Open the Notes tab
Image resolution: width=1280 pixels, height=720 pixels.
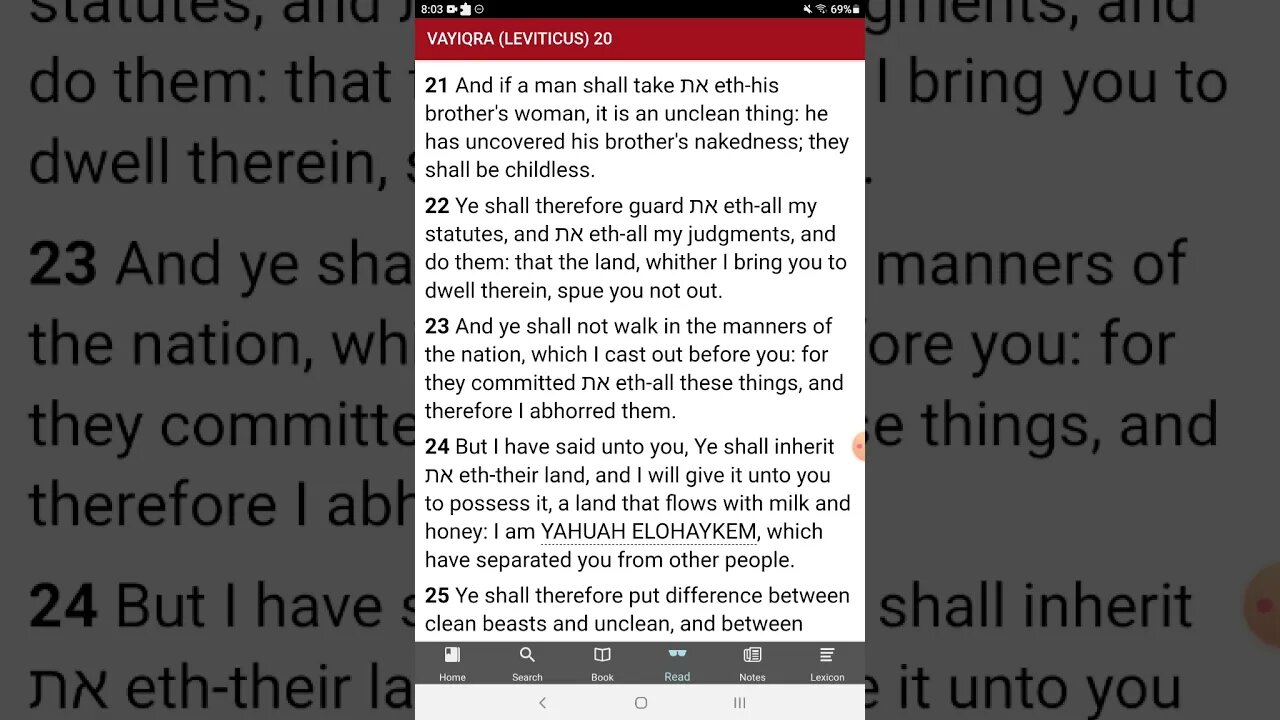(x=752, y=663)
